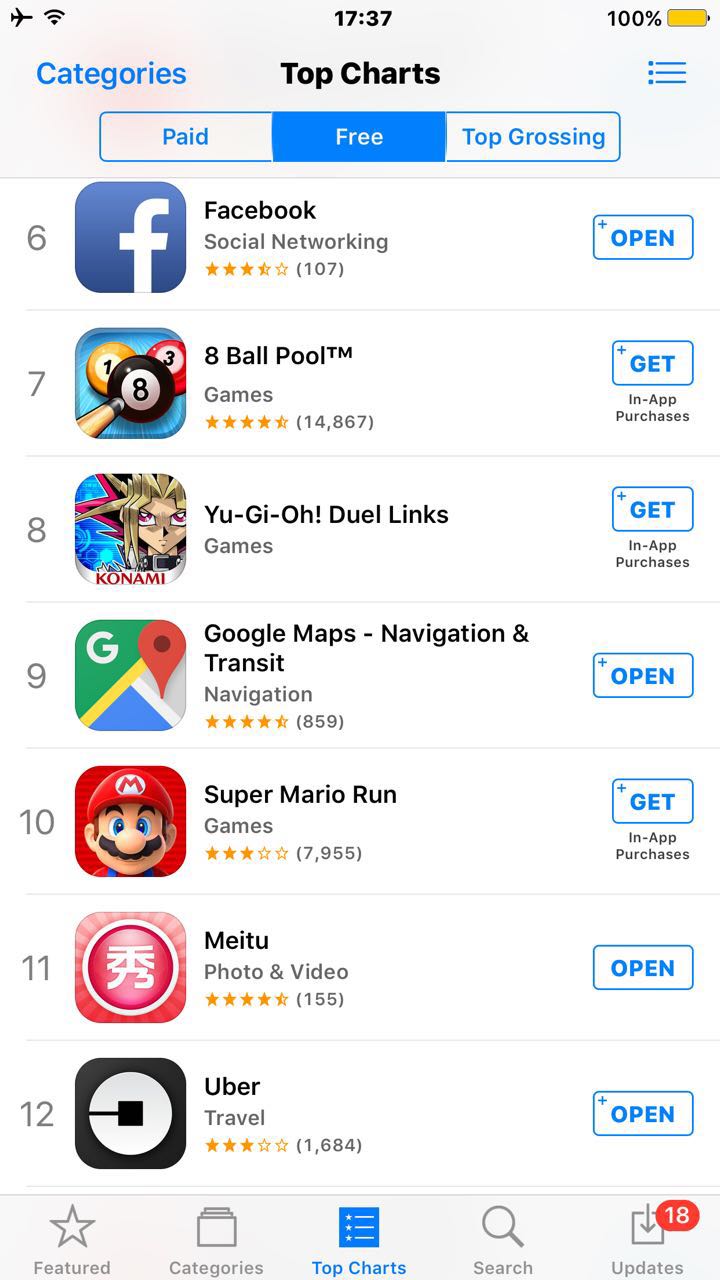Open Uber using its OPEN button
The height and width of the screenshot is (1280, 720).
tap(642, 1114)
